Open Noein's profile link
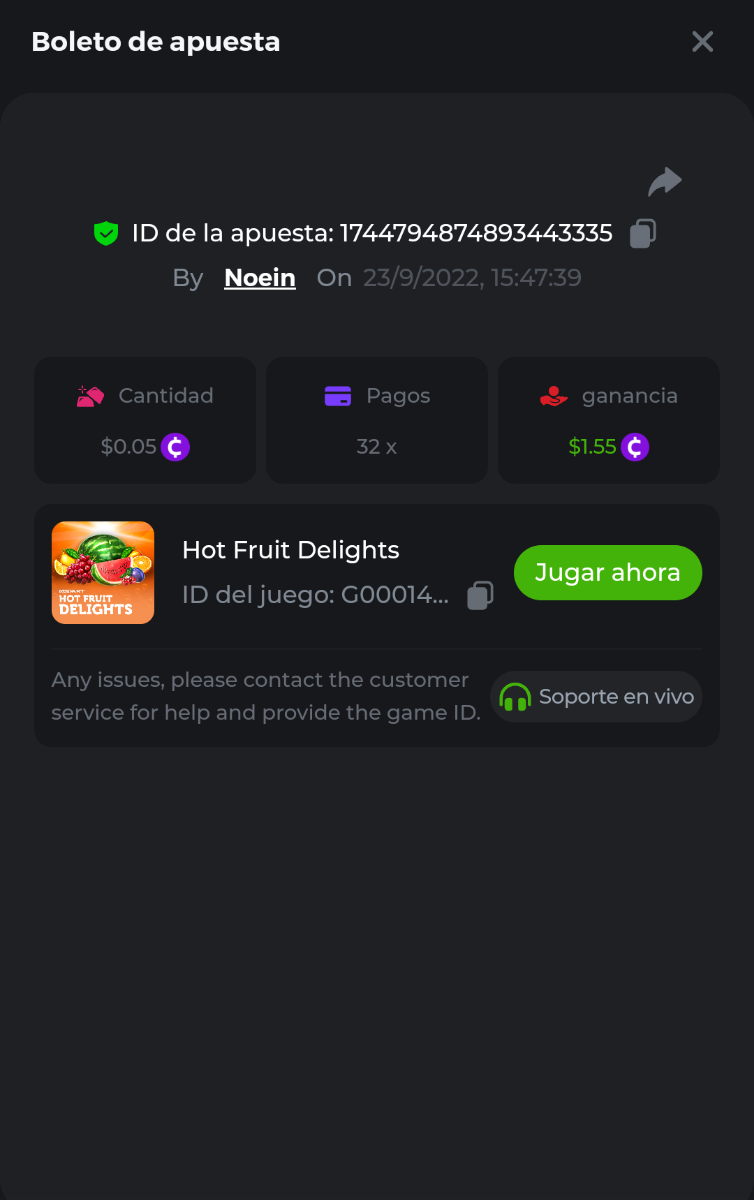 point(260,278)
